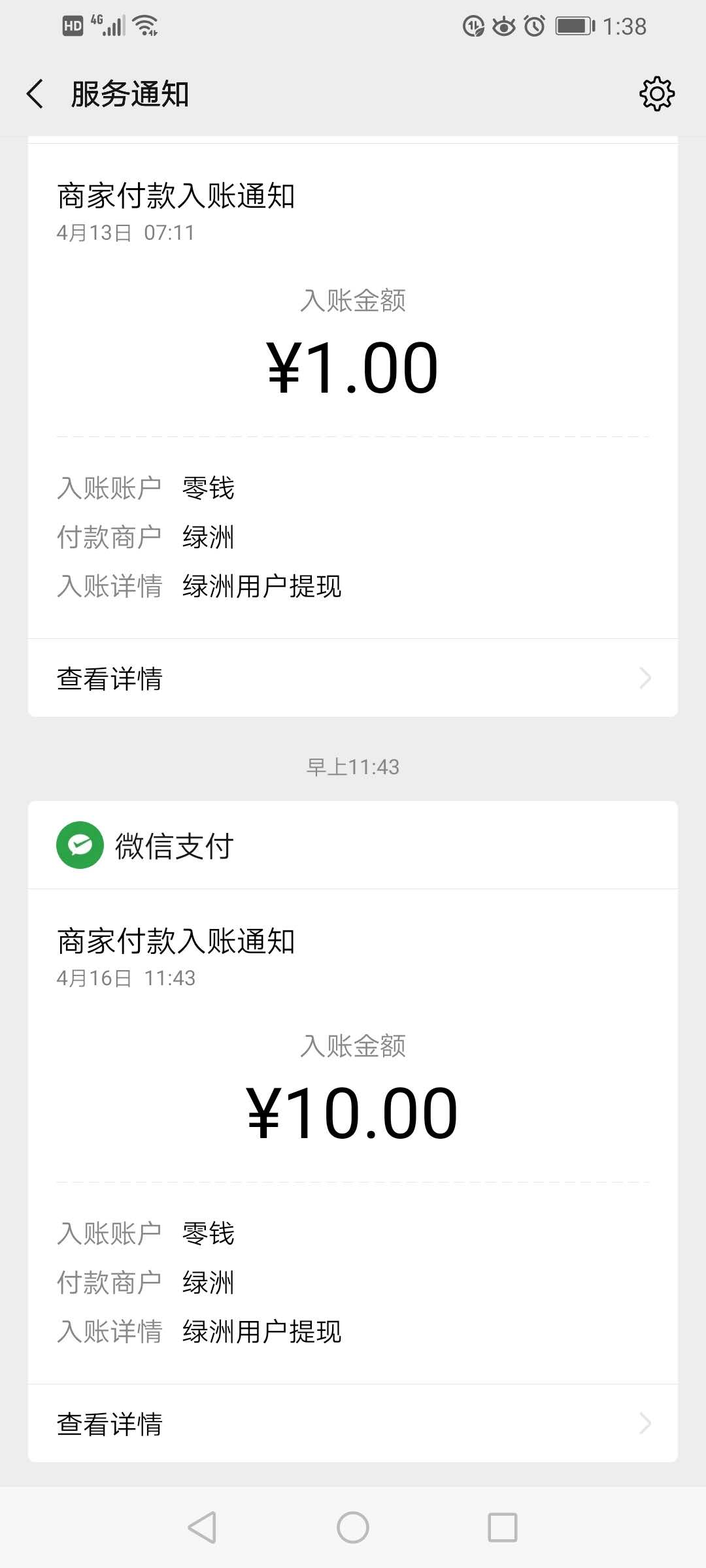Open 查看详情 for the ¥1.00 payment
The width and height of the screenshot is (706, 1568).
pyautogui.click(x=353, y=678)
